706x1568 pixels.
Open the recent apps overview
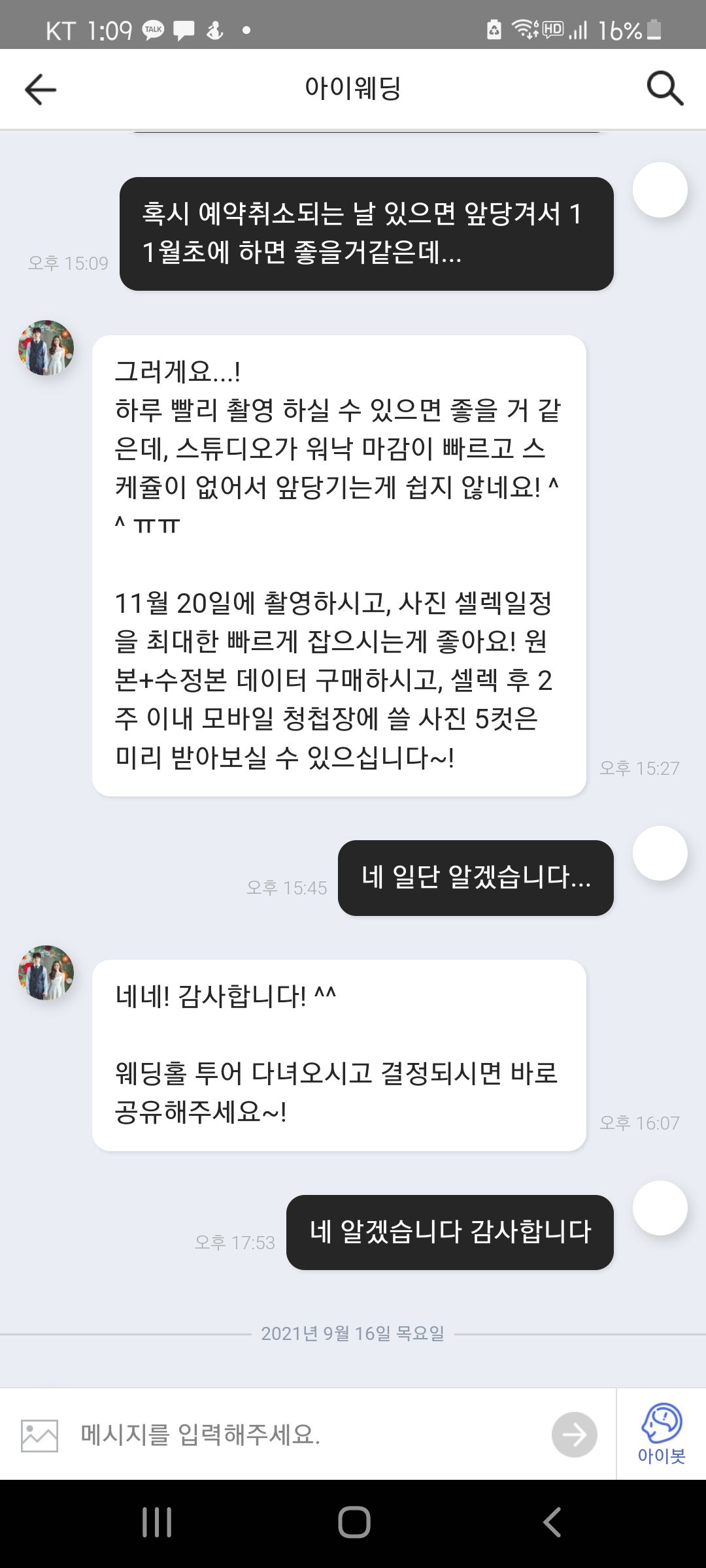click(x=157, y=1522)
